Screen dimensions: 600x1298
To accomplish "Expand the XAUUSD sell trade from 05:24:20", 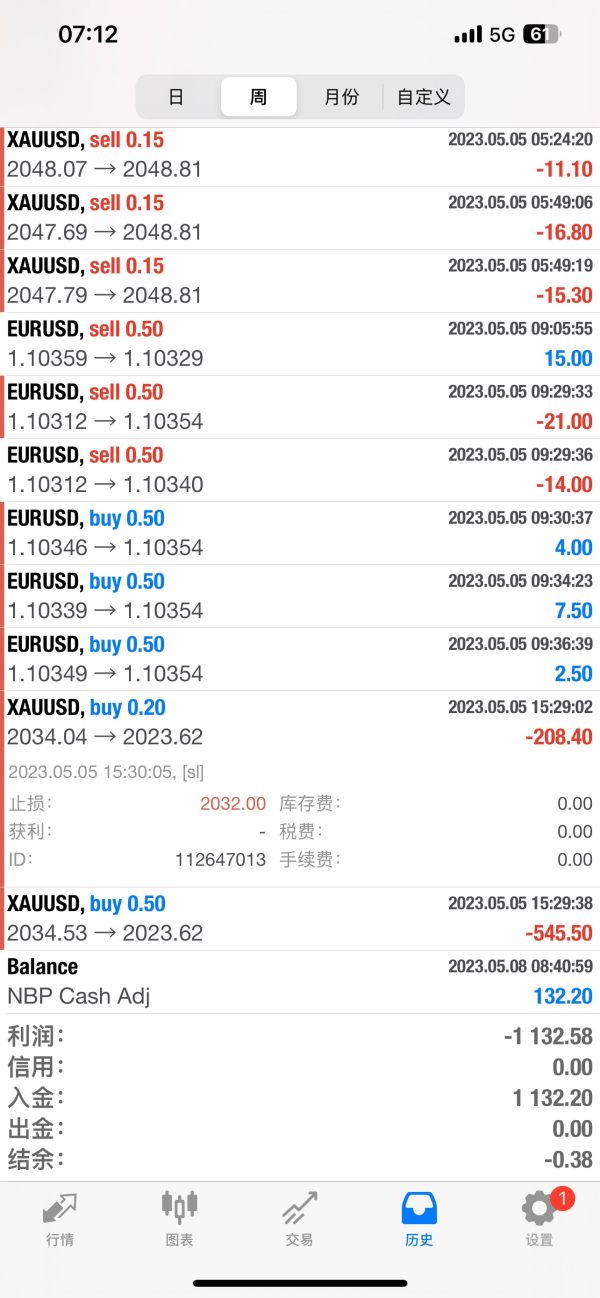I will (x=300, y=155).
